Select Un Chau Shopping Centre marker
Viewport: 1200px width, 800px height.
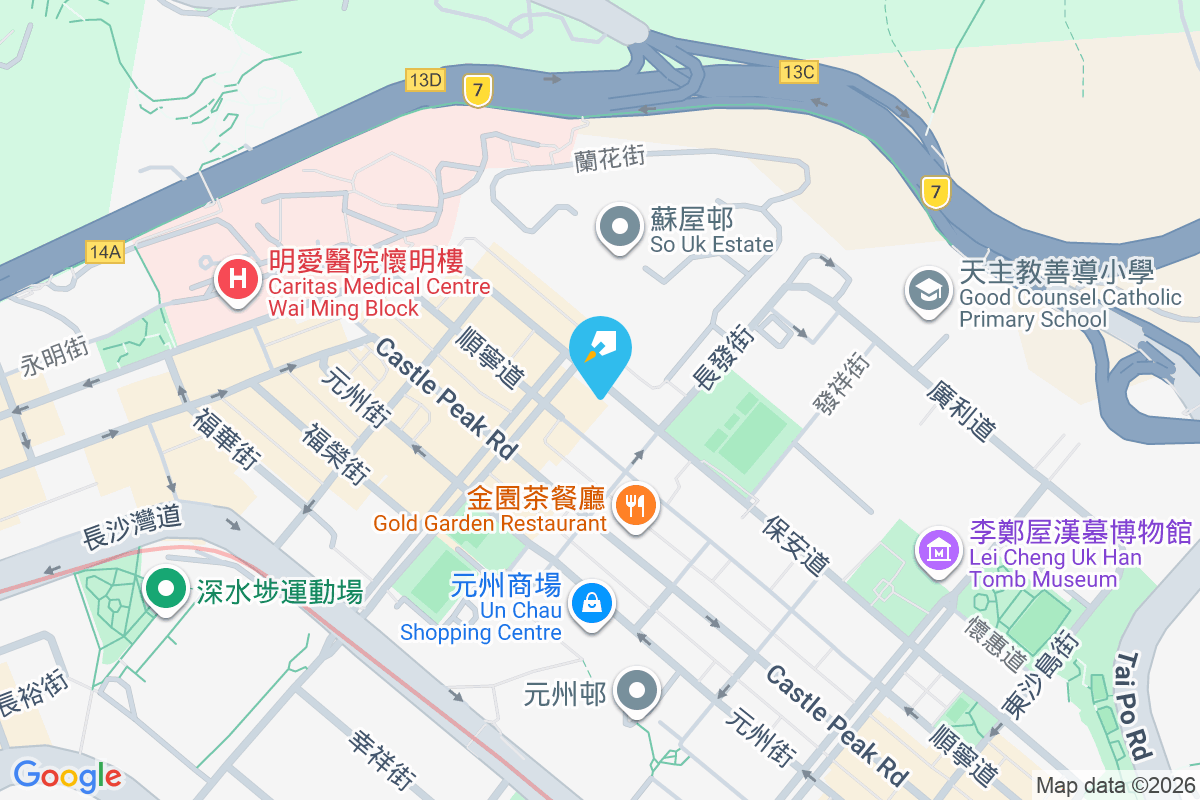coord(592,602)
